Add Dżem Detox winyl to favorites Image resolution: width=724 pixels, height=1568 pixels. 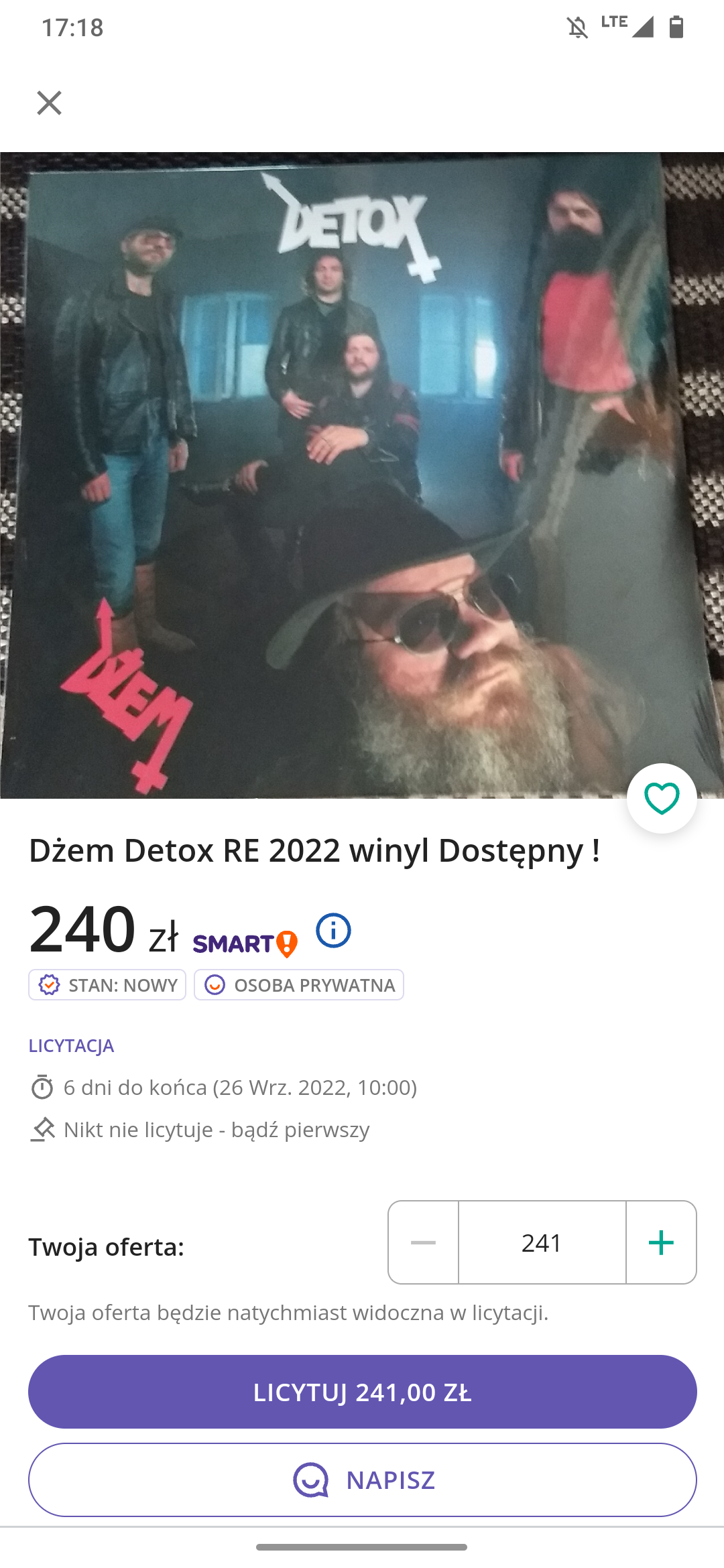tap(661, 798)
